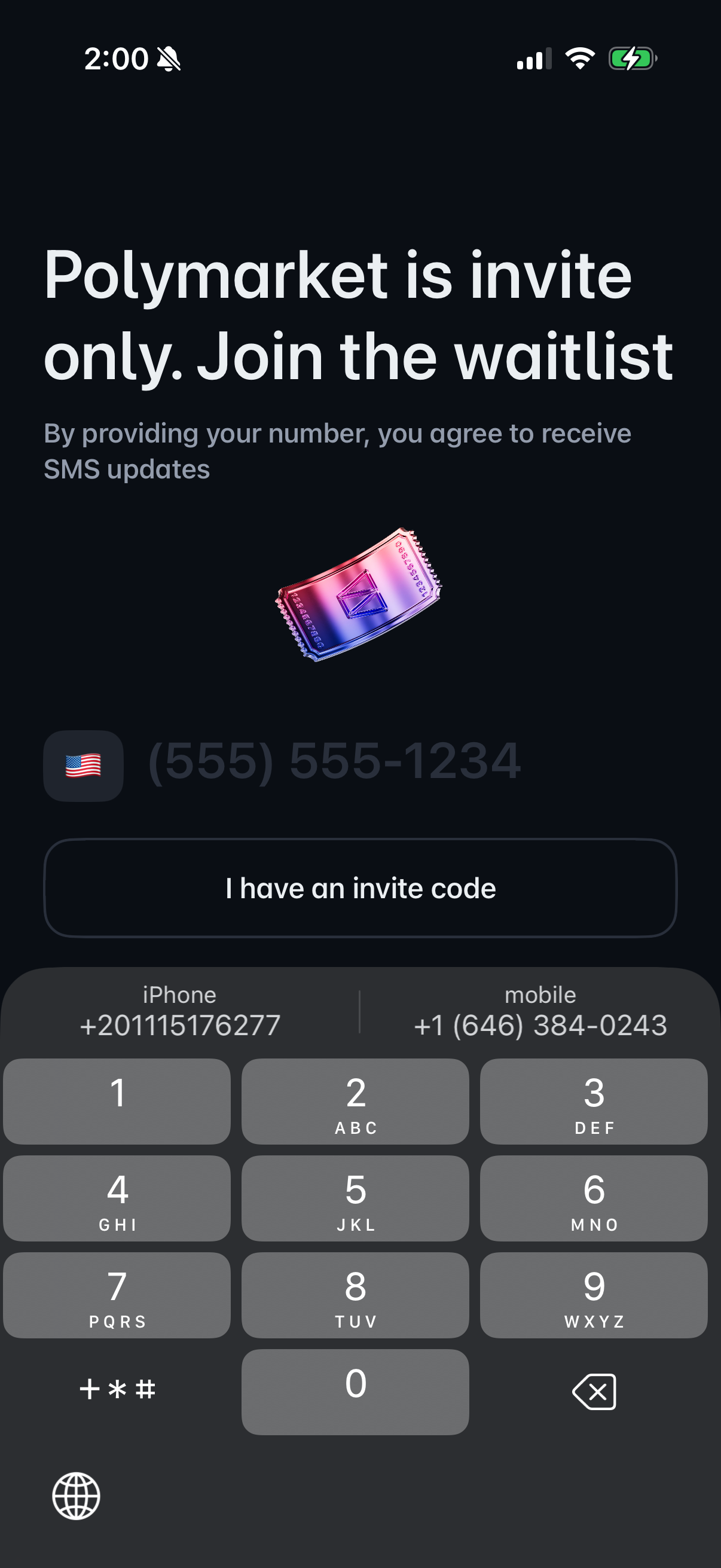Screen dimensions: 721x1568
Task: Tap the waitlist headline text
Action: (359, 316)
